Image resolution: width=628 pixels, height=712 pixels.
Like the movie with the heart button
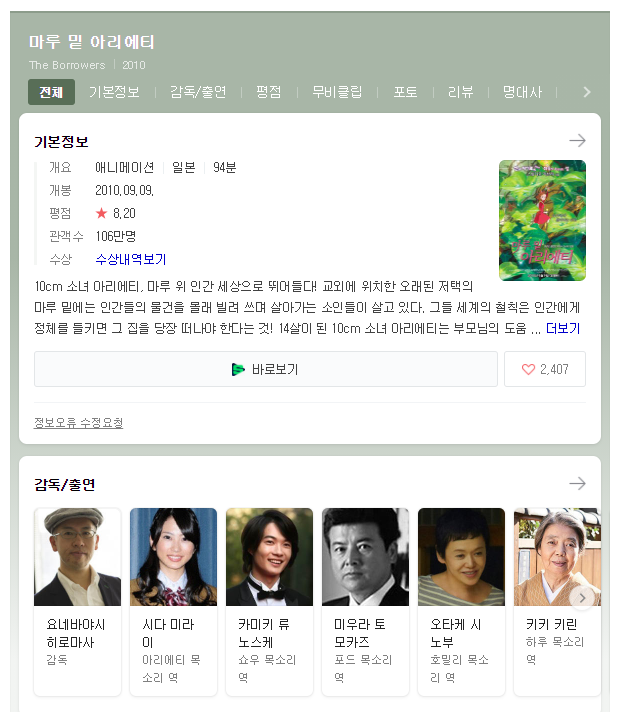tap(545, 369)
